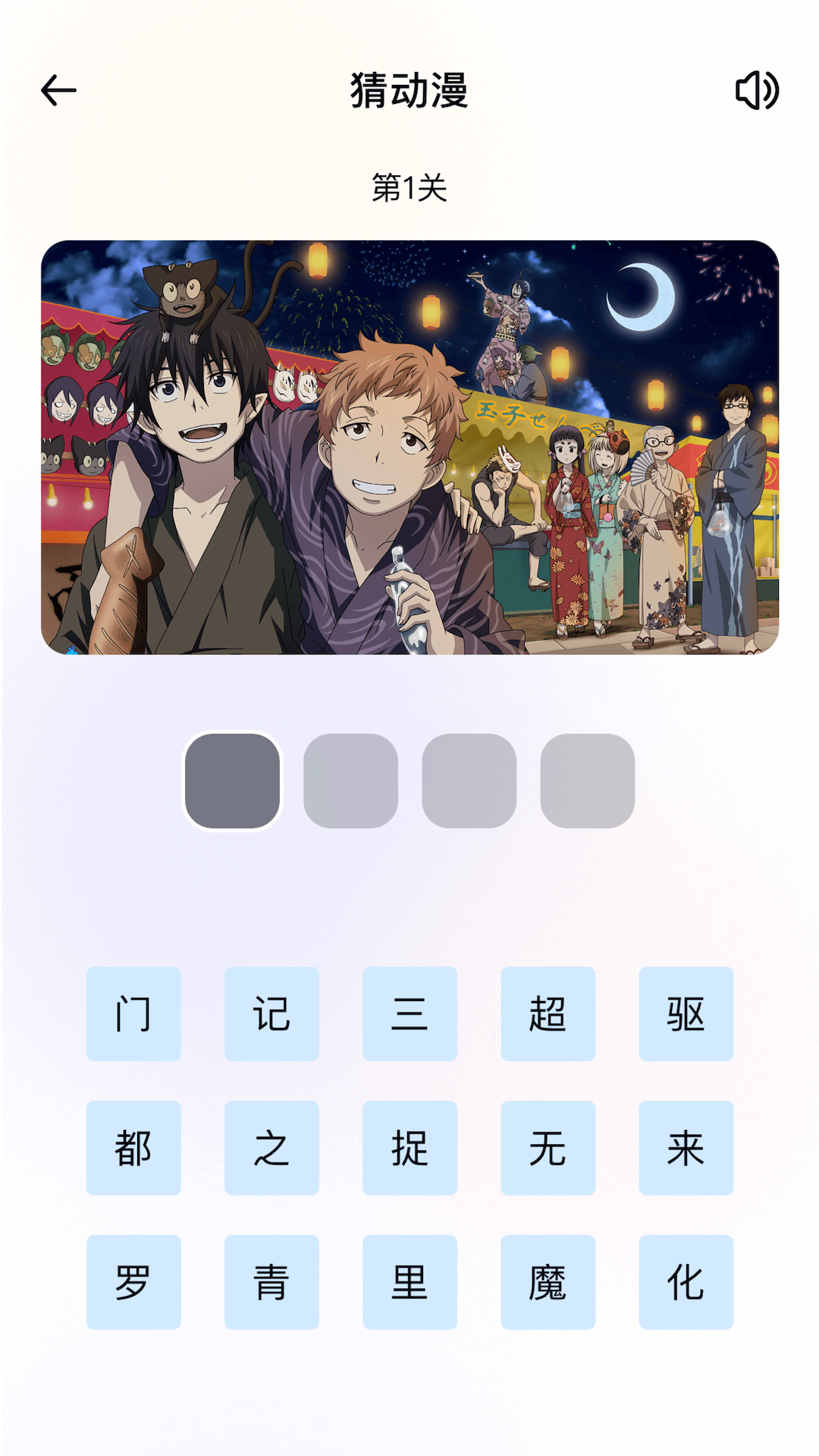Pick the character 门
The height and width of the screenshot is (1456, 819).
[x=133, y=1013]
